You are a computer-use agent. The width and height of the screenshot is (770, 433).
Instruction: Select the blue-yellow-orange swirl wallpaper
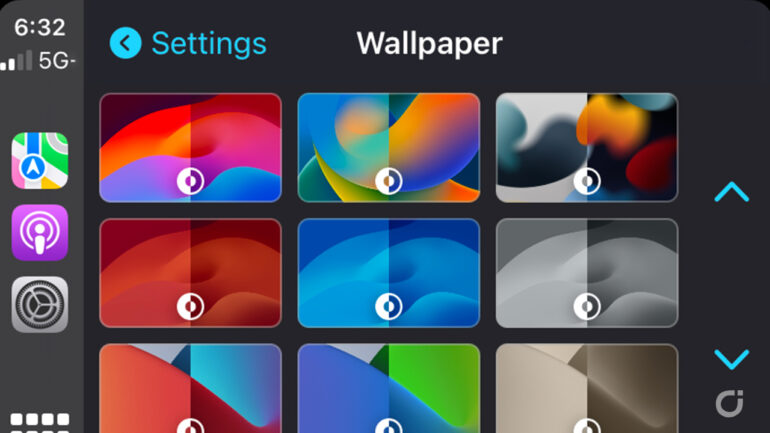click(x=389, y=147)
